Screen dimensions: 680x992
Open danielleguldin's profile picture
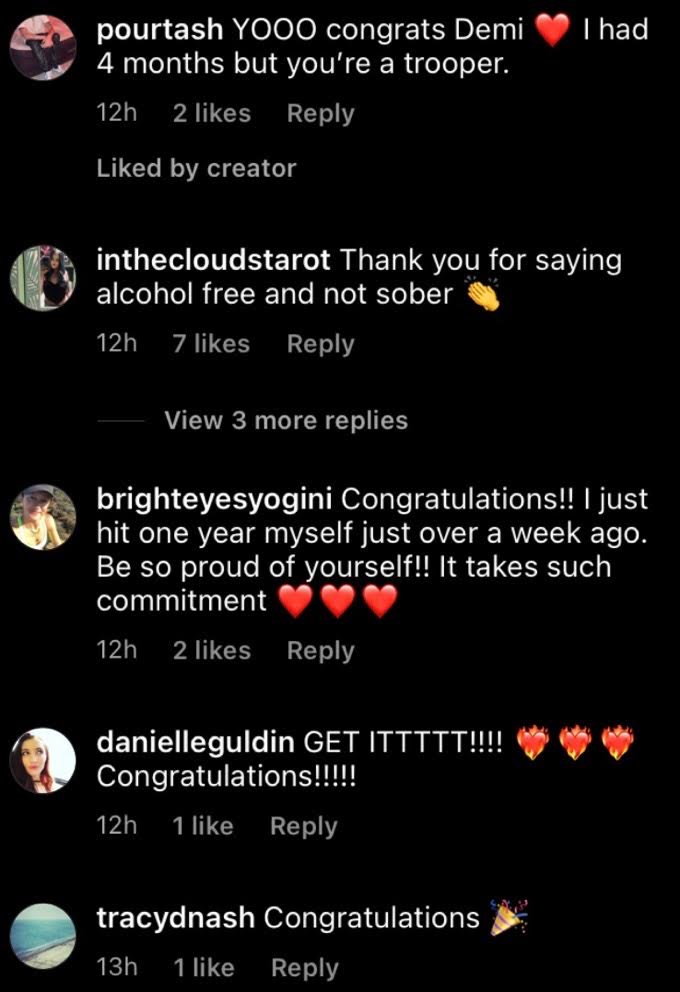pos(43,758)
